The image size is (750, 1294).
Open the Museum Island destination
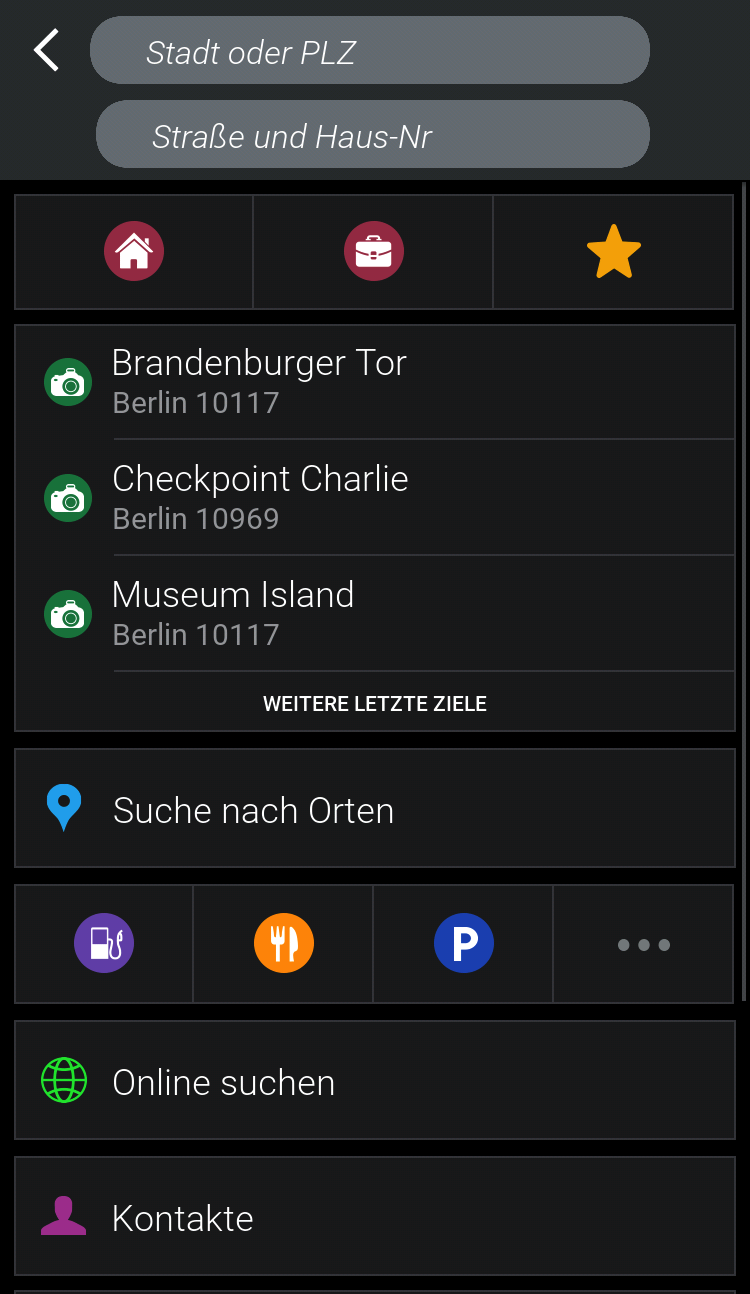coord(375,613)
